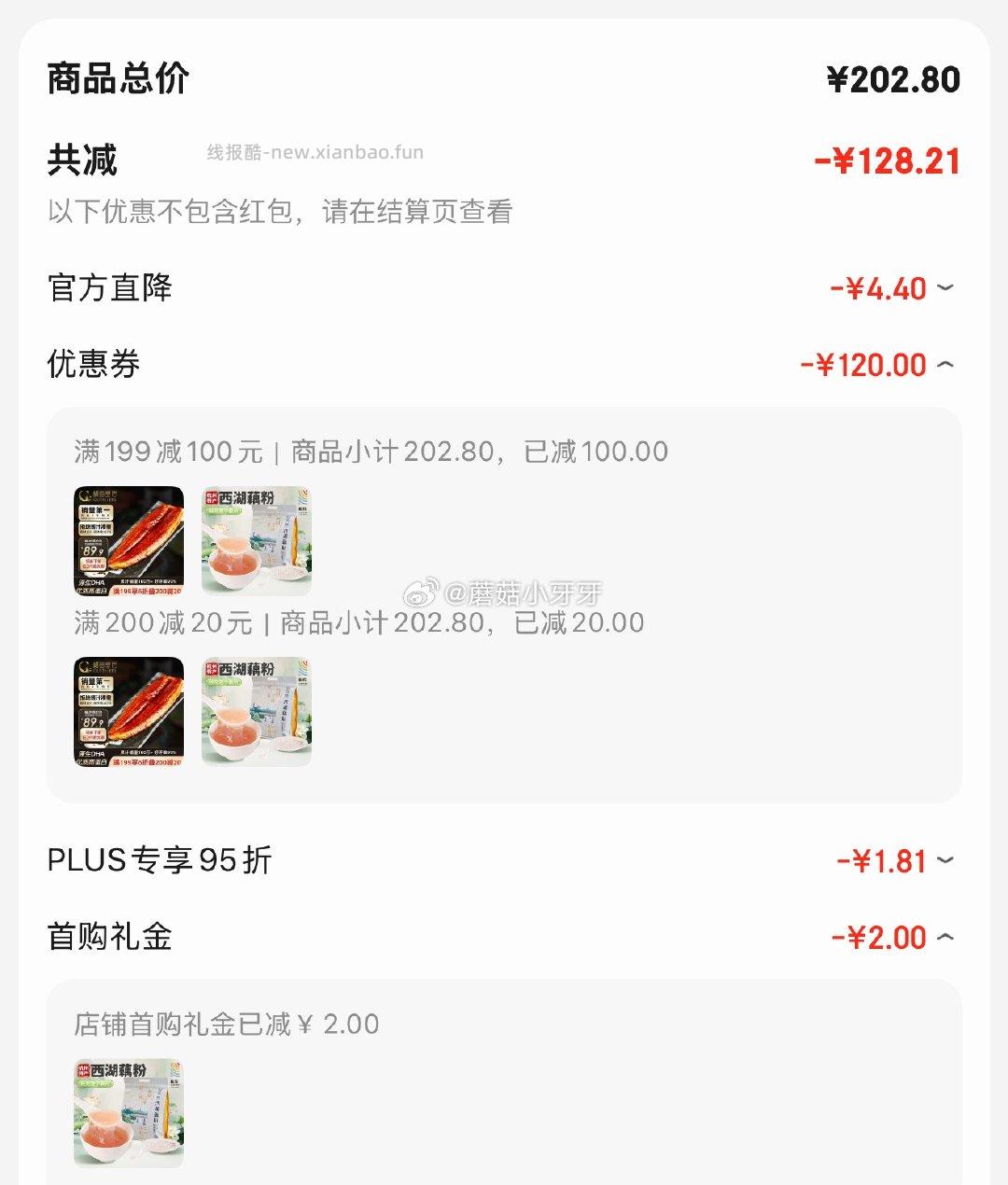
Task: Click the 西湖藕粉 thumbnail under 满200减20 coupon
Action: coord(256,712)
